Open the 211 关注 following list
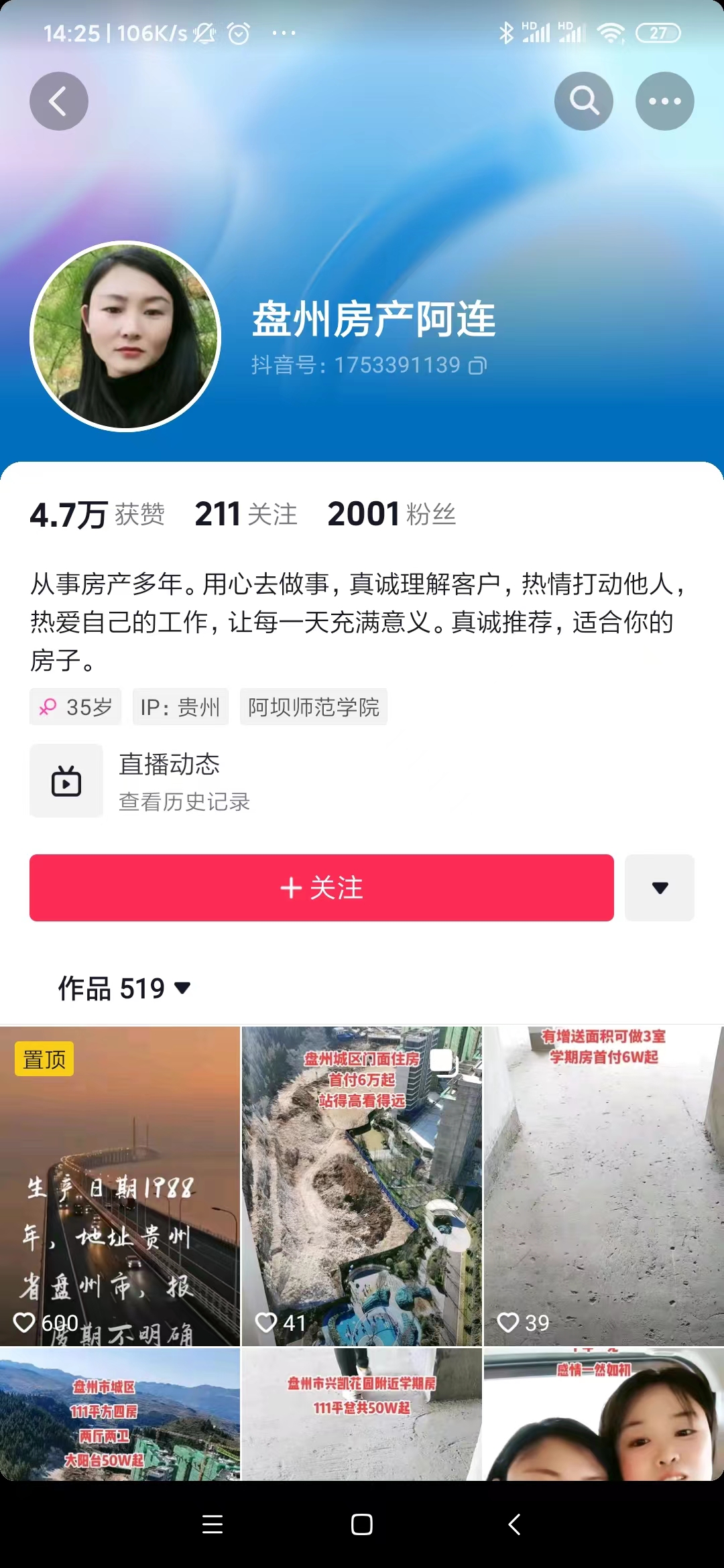This screenshot has width=724, height=1568. (x=246, y=515)
